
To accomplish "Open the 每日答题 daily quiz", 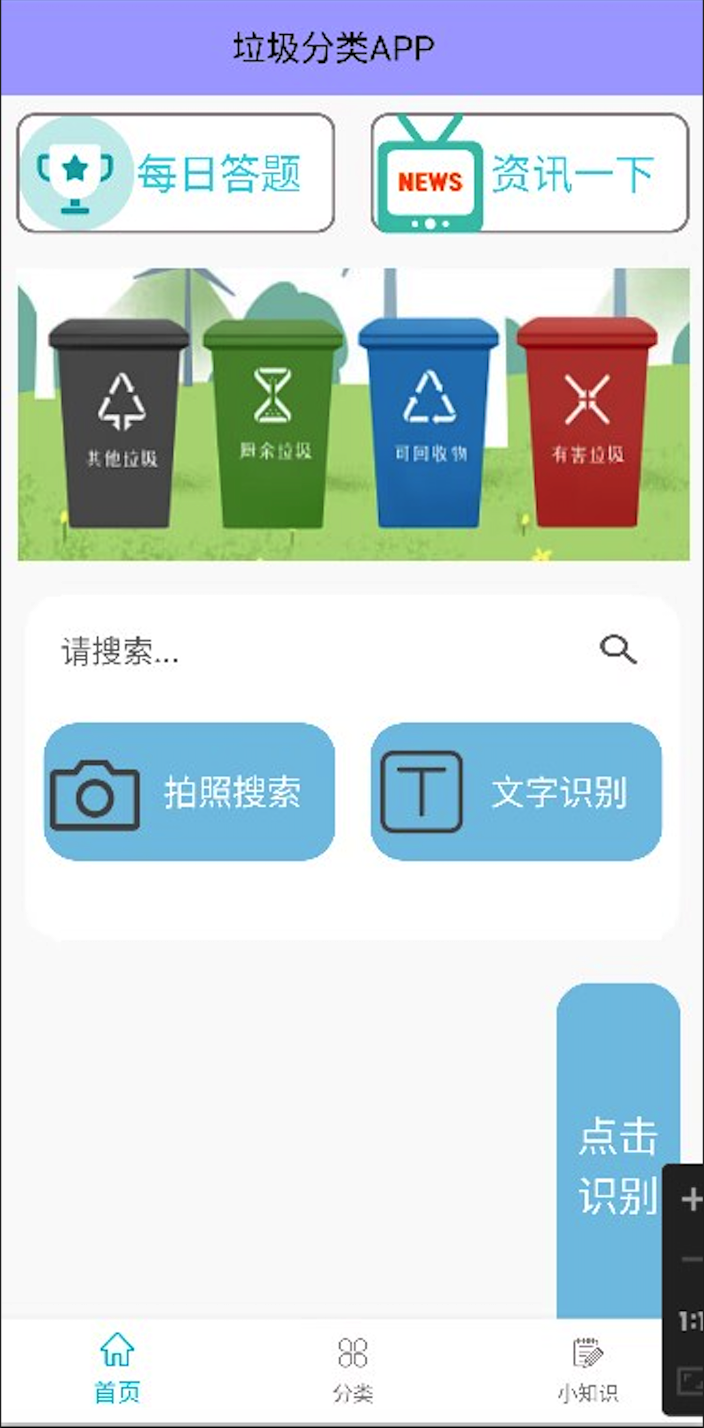I will tap(176, 173).
